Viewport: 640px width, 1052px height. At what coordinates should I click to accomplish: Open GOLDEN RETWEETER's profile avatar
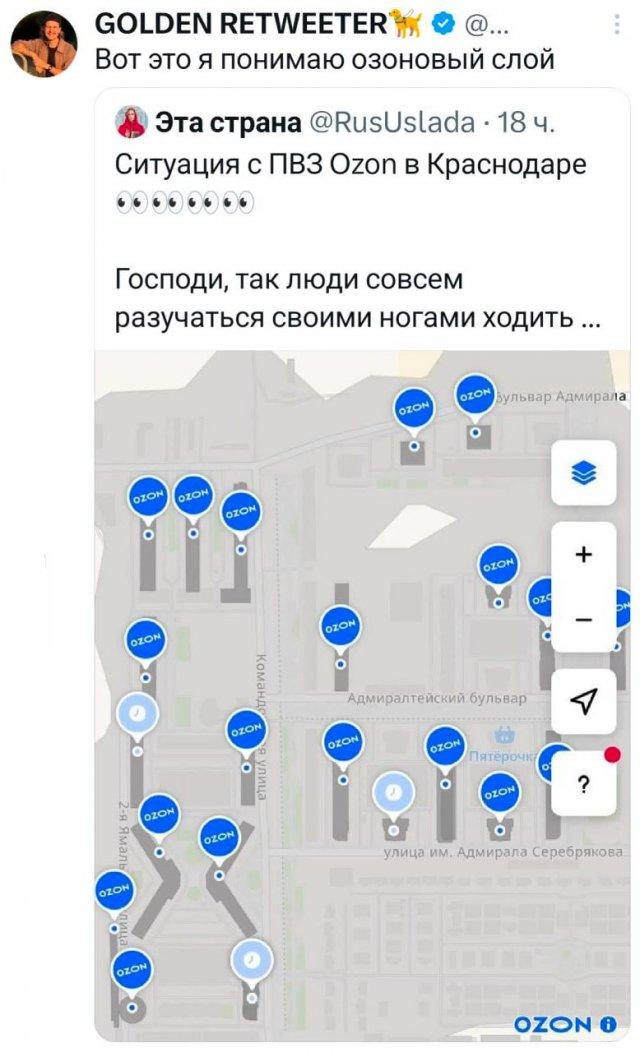pyautogui.click(x=44, y=43)
